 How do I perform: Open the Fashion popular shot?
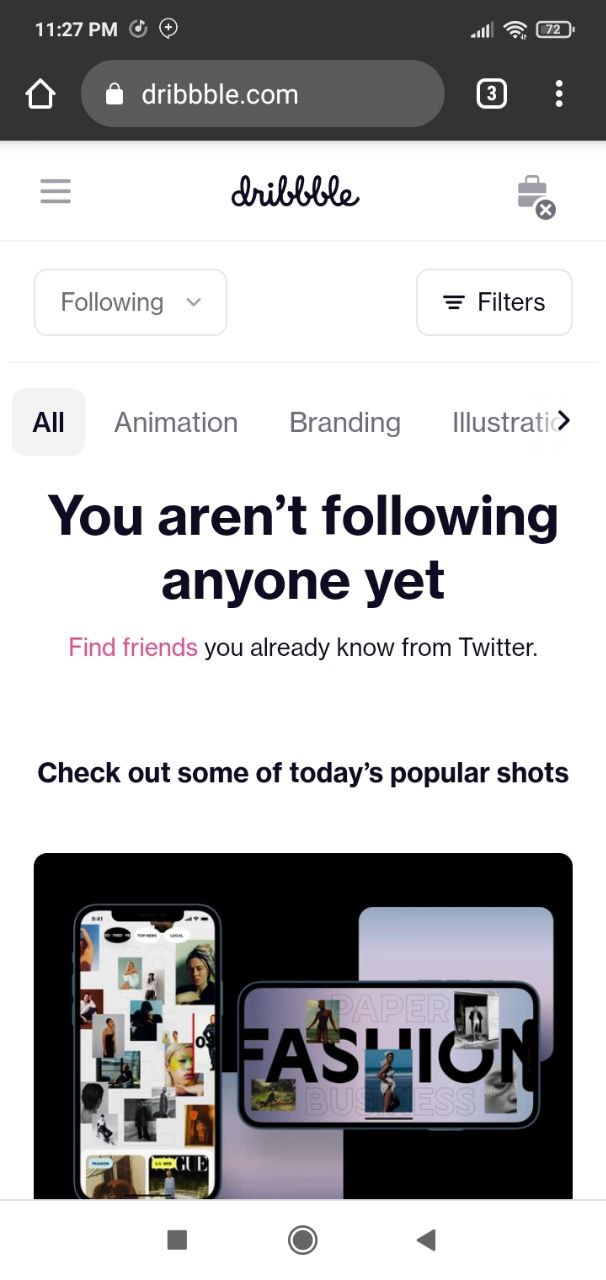pos(303,1024)
